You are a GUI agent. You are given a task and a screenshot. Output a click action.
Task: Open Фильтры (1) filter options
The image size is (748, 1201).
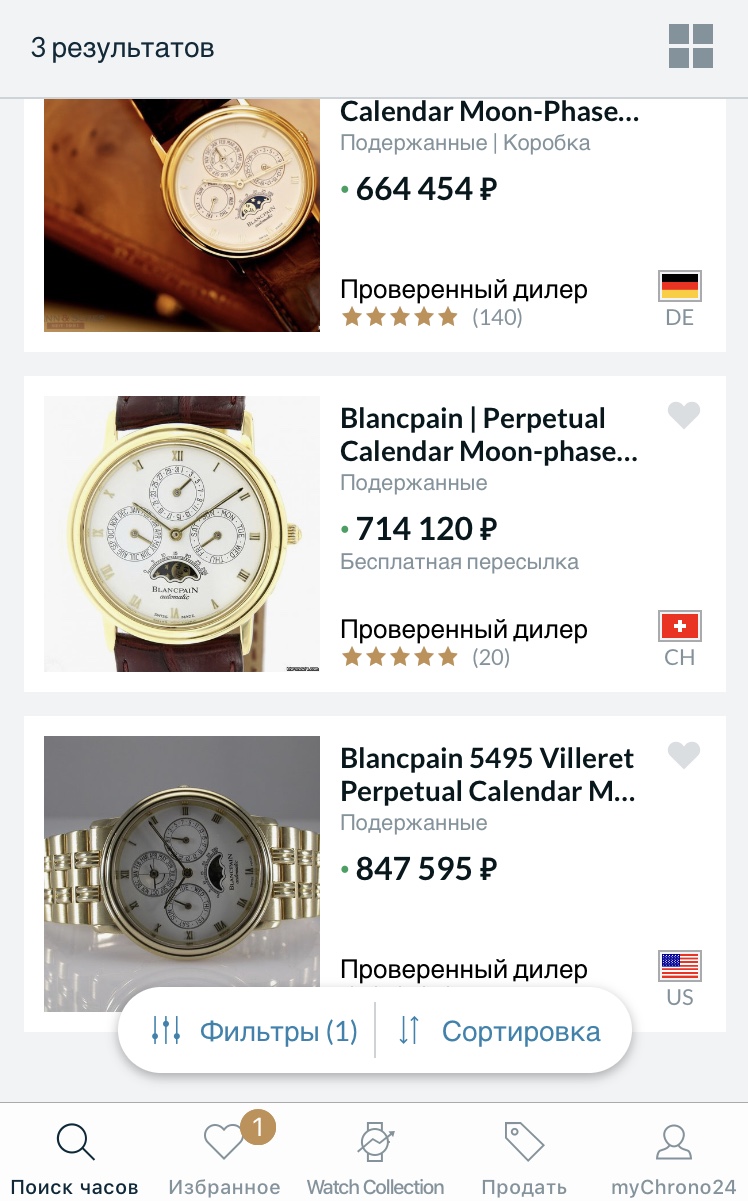click(x=254, y=1031)
